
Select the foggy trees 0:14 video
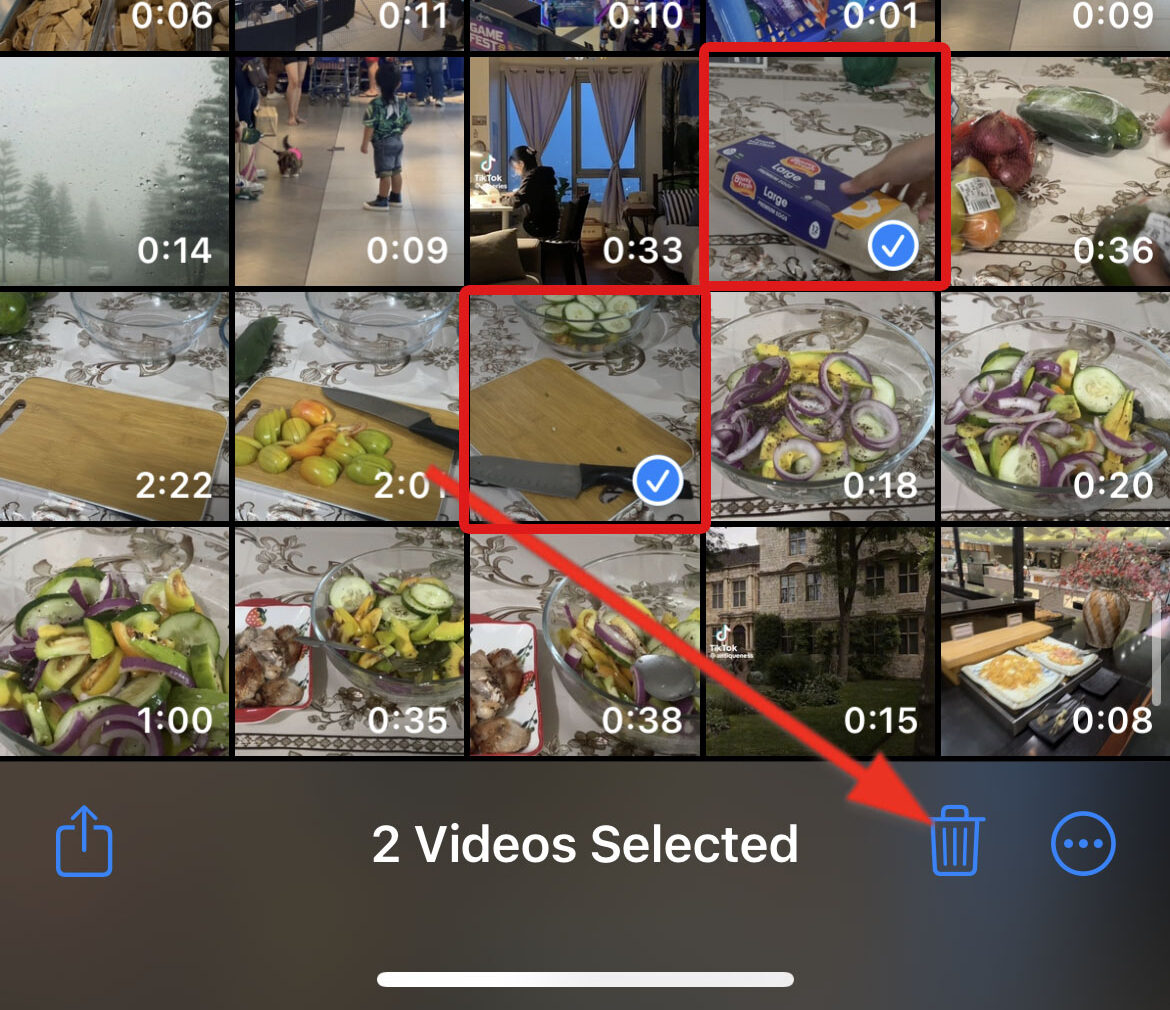(114, 170)
